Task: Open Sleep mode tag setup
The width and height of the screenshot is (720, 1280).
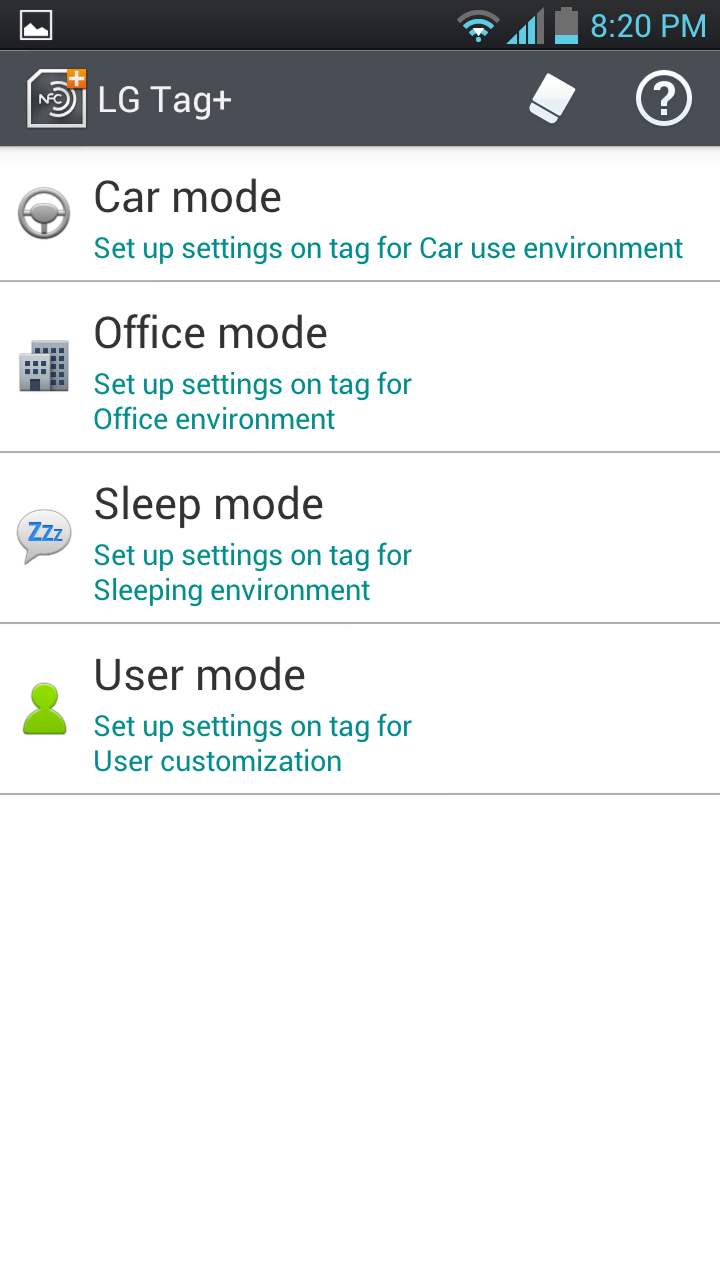Action: 360,539
